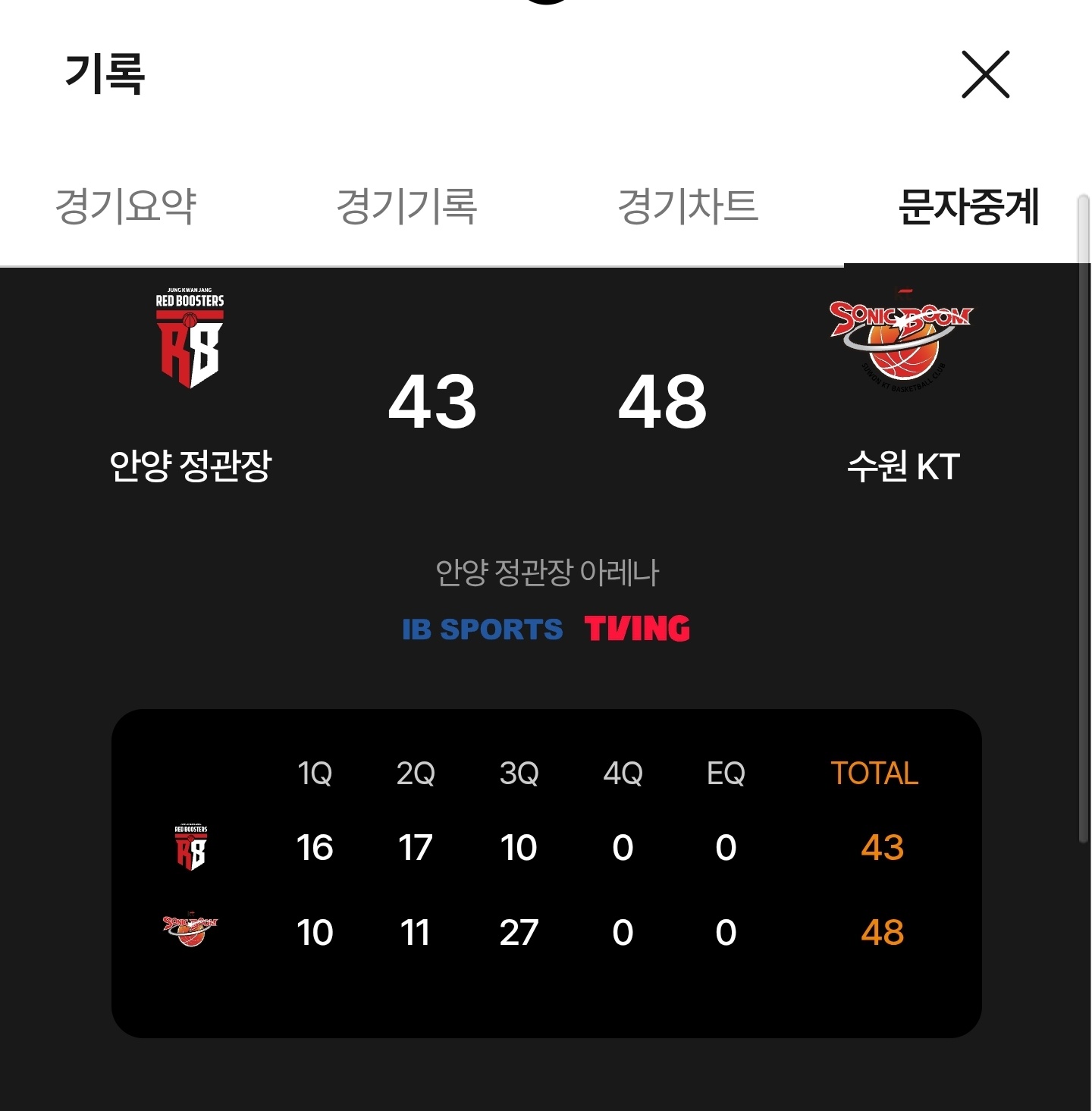Viewport: 1092px width, 1111px height.
Task: Close the 기록 panel
Action: tap(985, 74)
